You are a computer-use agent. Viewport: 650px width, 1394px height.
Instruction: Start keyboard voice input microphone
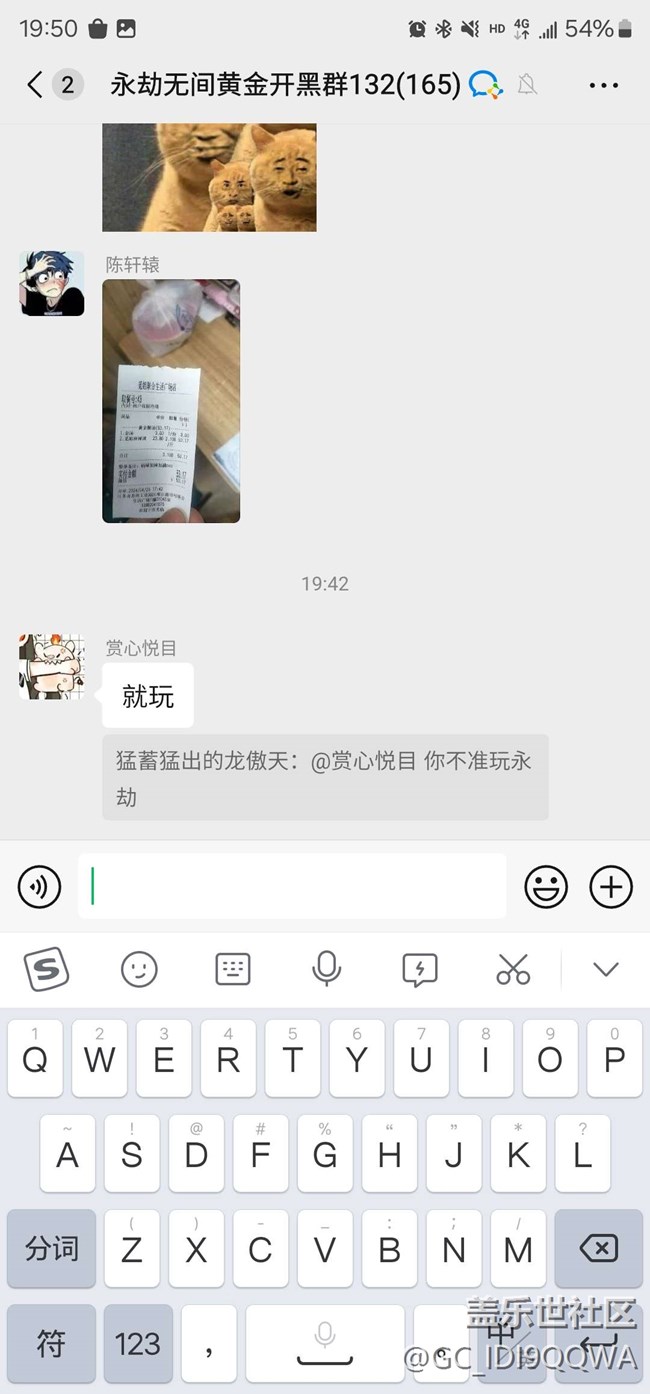coord(326,968)
